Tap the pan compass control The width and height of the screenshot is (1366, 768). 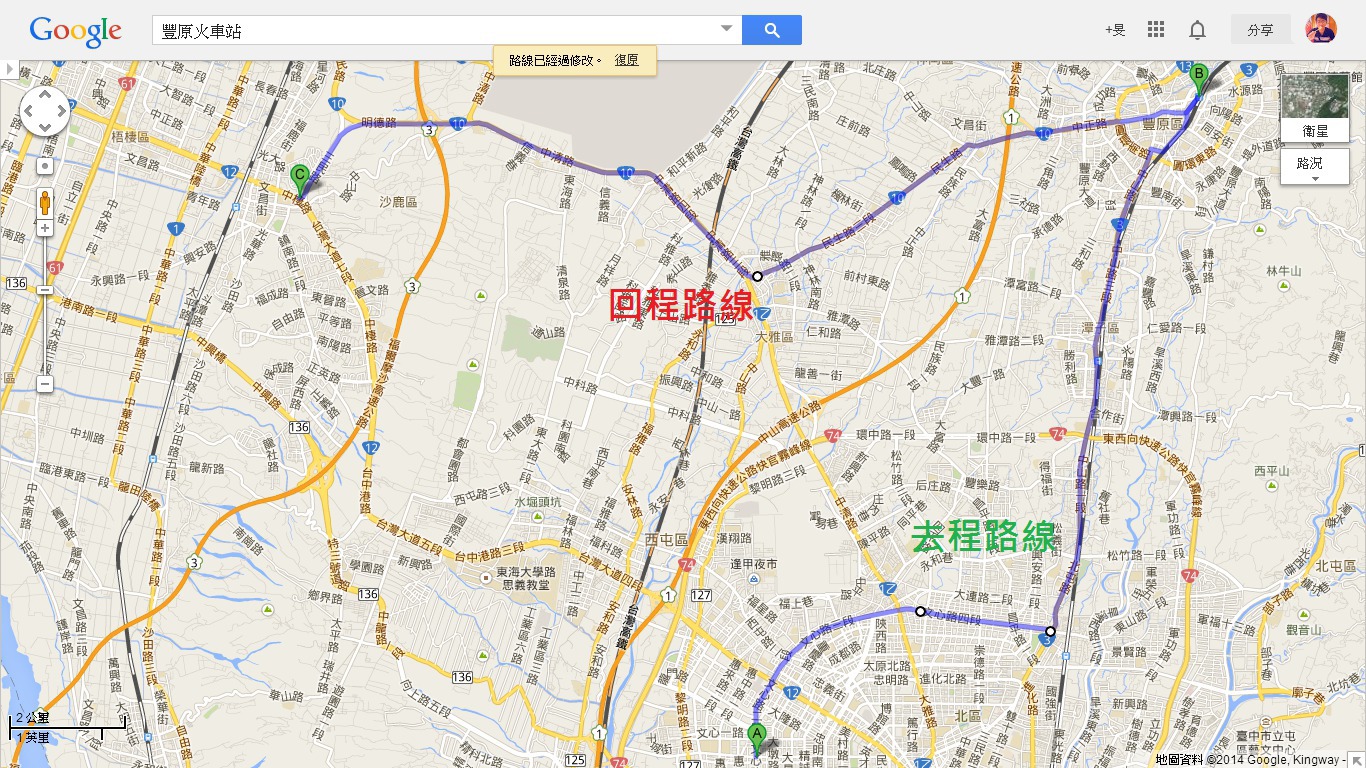[x=45, y=111]
